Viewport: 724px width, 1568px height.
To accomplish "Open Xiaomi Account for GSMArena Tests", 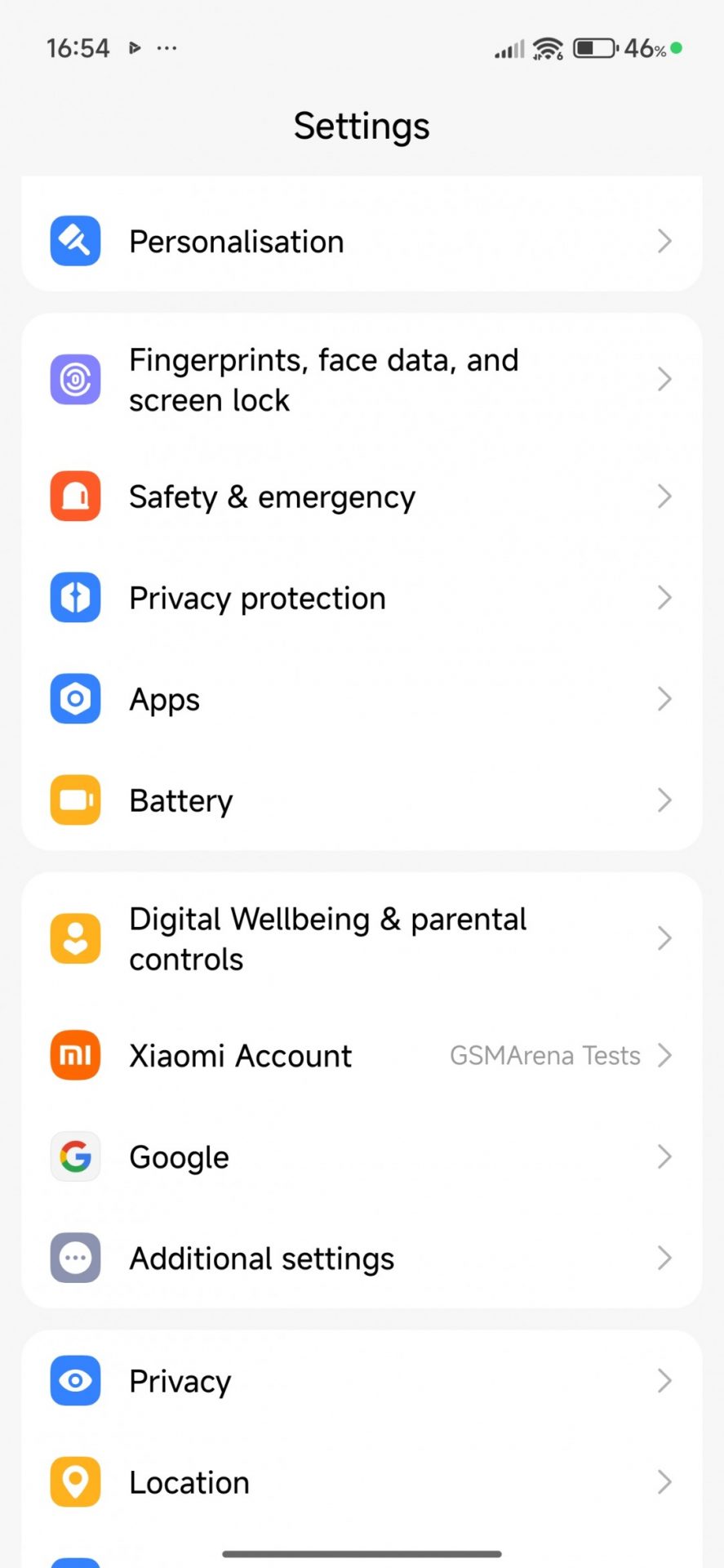I will point(361,1055).
